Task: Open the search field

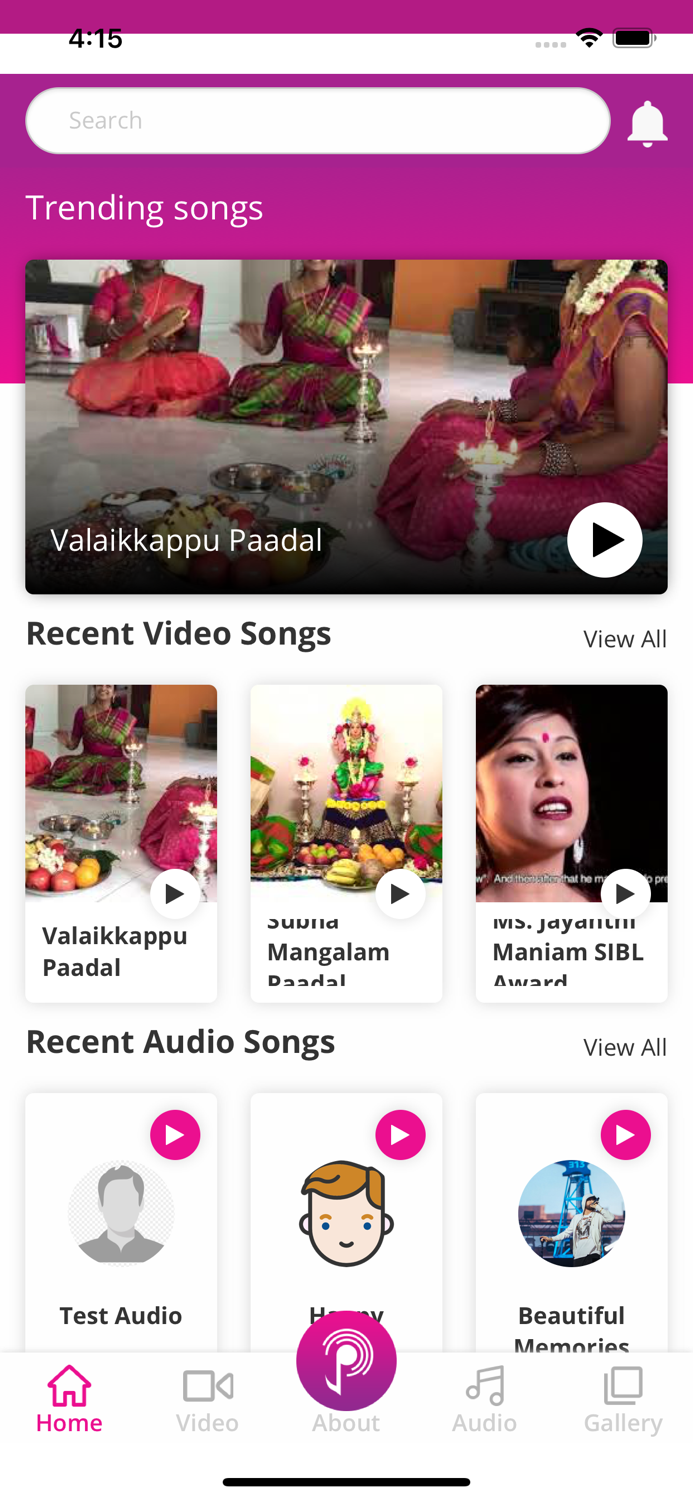Action: click(317, 121)
